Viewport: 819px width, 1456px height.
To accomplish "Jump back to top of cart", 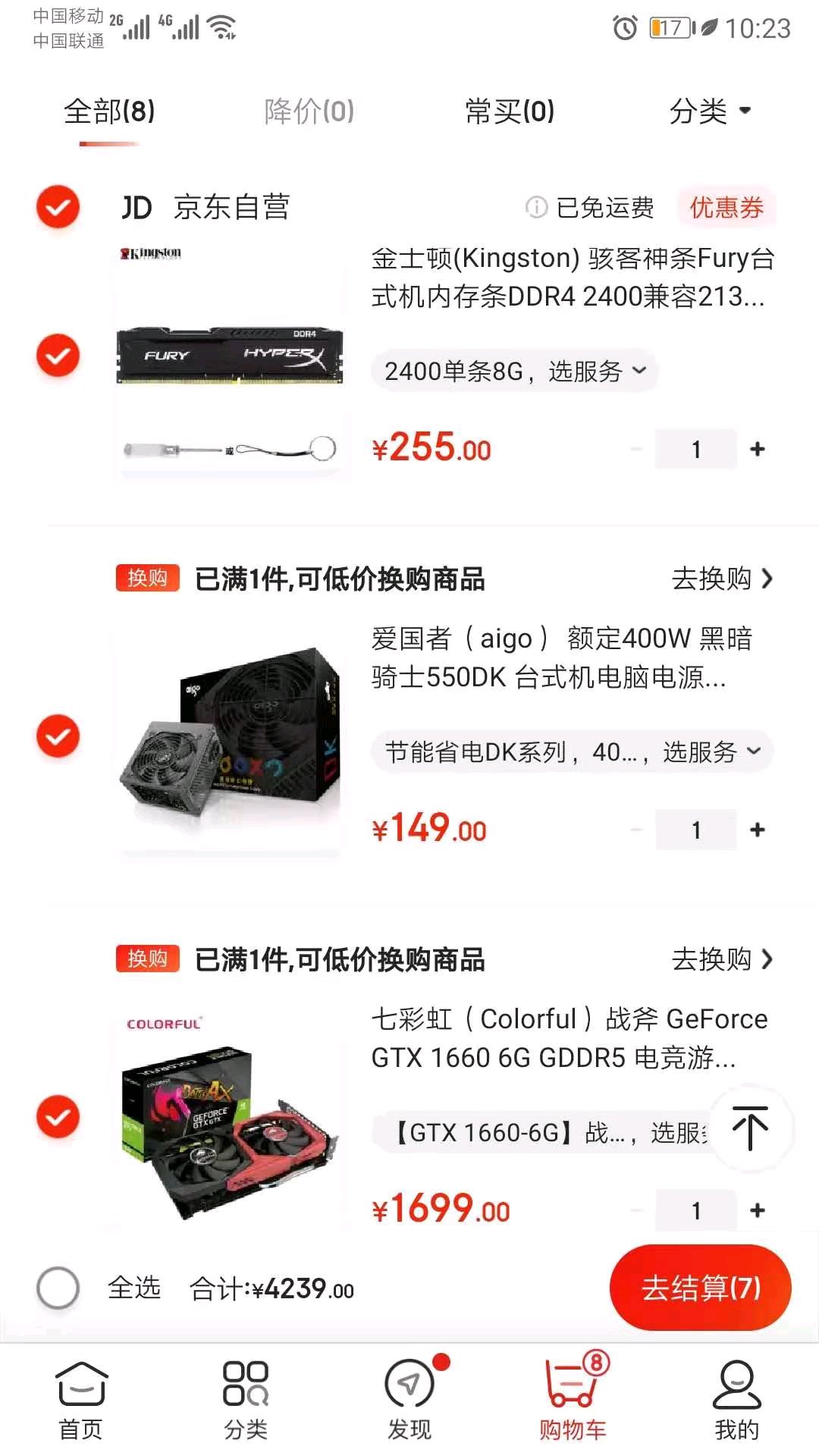I will coord(751,1129).
